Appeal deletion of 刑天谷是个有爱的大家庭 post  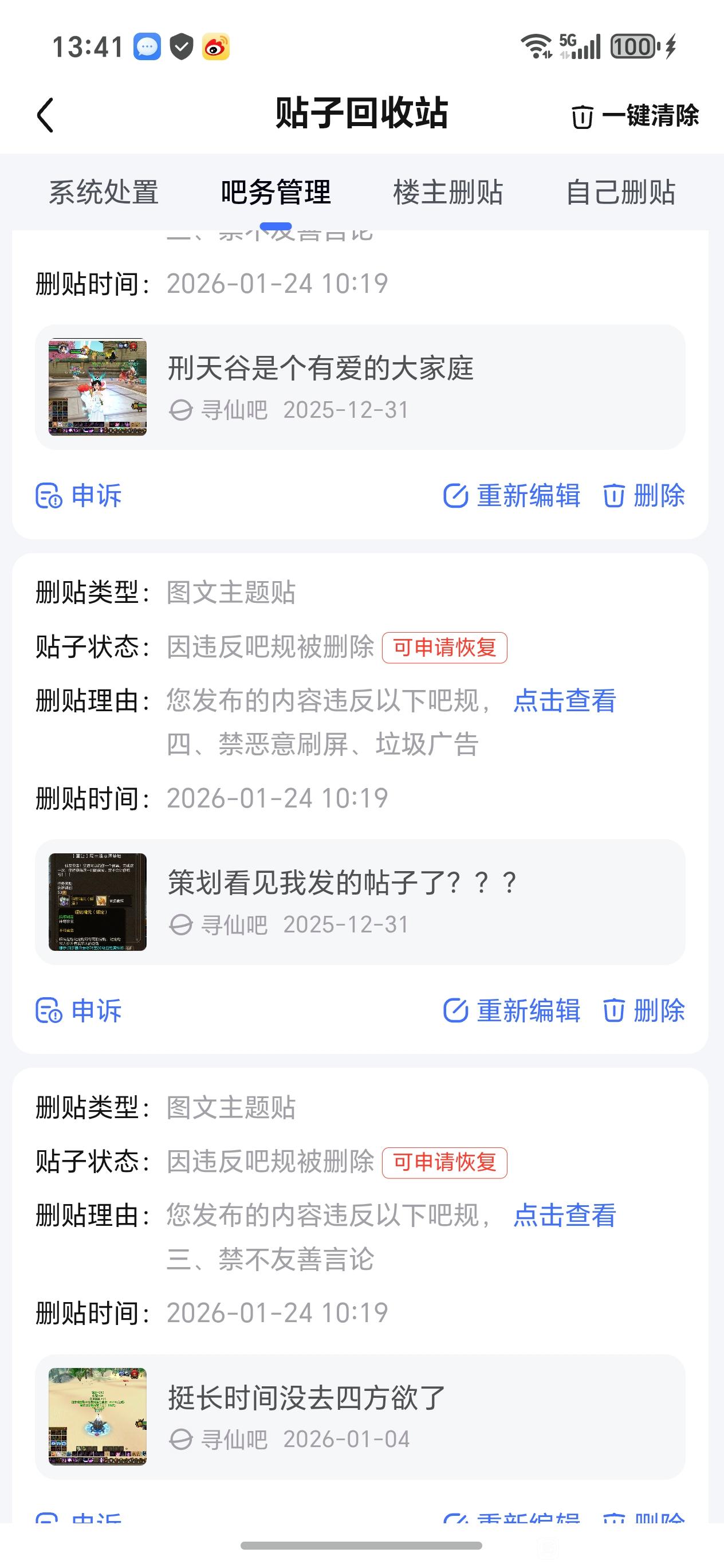(79, 496)
